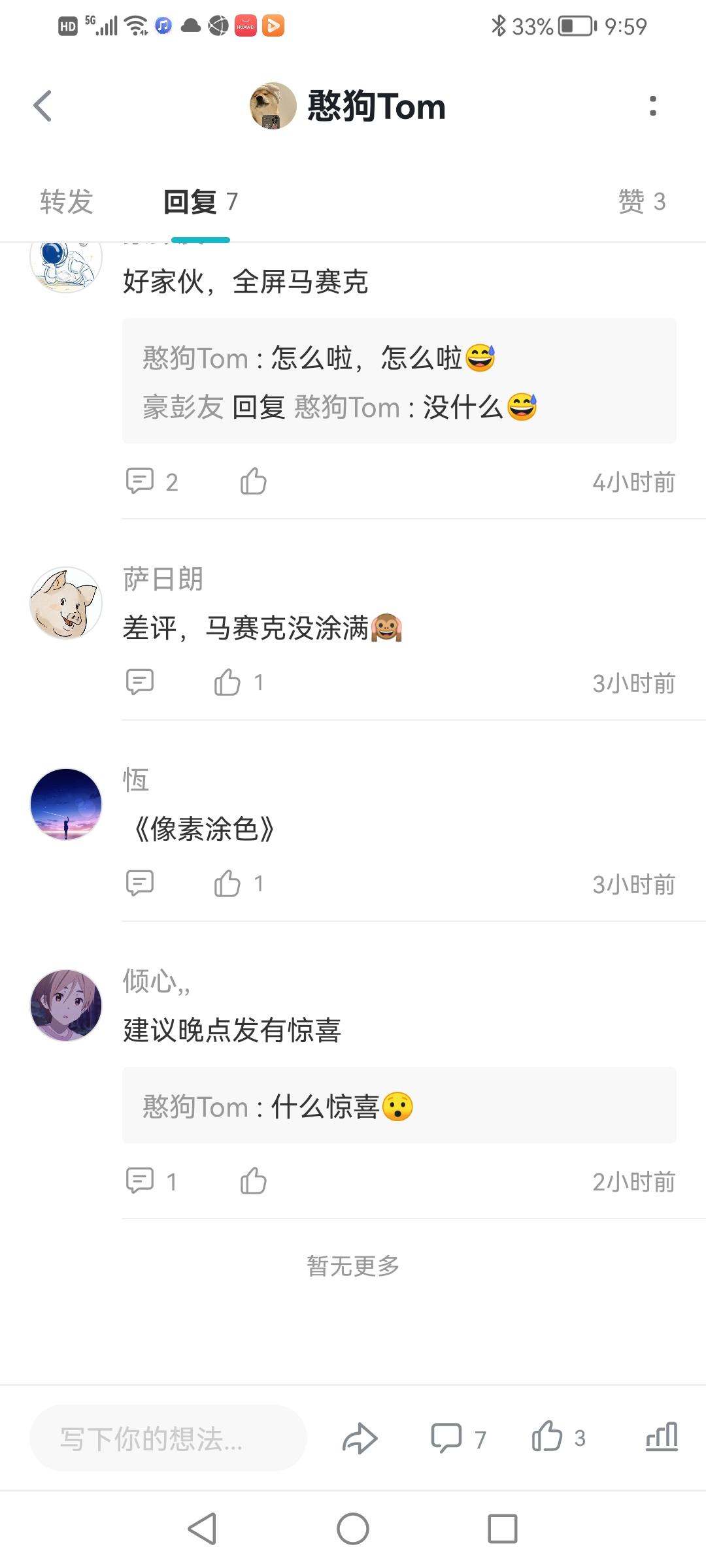The width and height of the screenshot is (706, 1568).
Task: Like 恆's comment 《像素涂色》
Action: [227, 884]
